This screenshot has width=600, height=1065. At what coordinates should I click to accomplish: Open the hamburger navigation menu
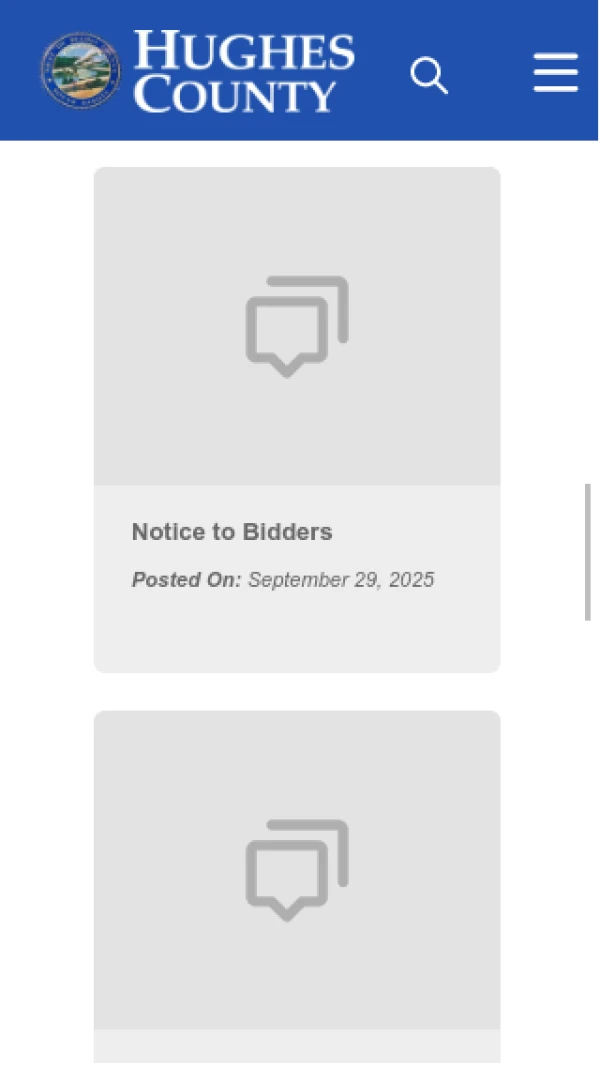(555, 73)
